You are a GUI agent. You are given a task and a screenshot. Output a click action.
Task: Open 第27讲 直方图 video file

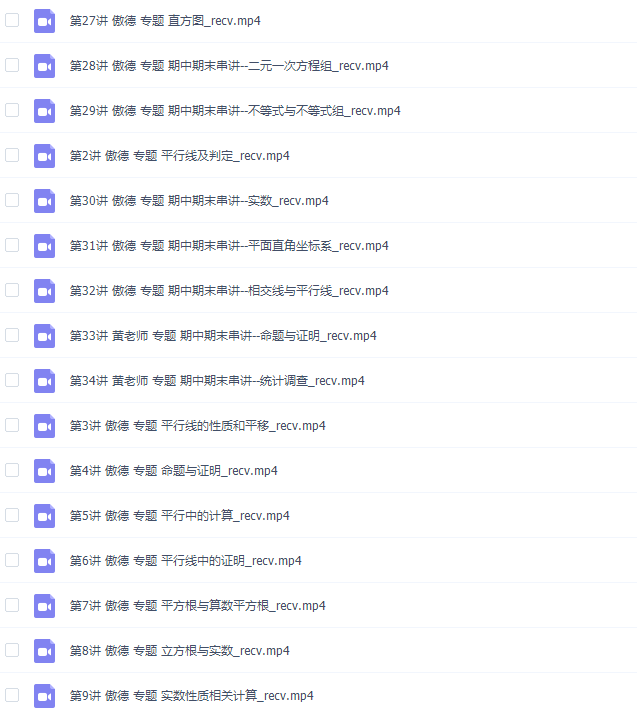(164, 21)
